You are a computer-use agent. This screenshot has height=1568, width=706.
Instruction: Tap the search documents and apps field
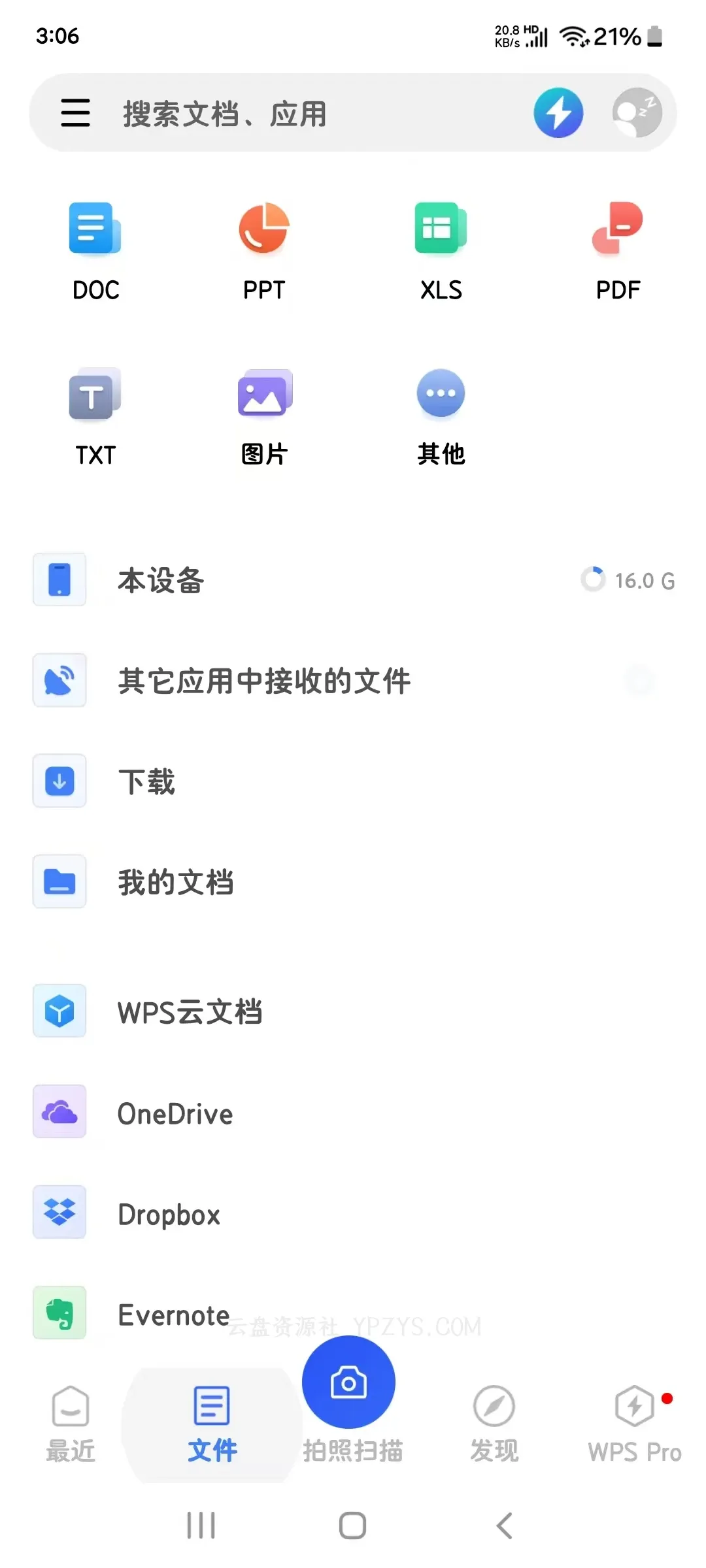click(294, 114)
